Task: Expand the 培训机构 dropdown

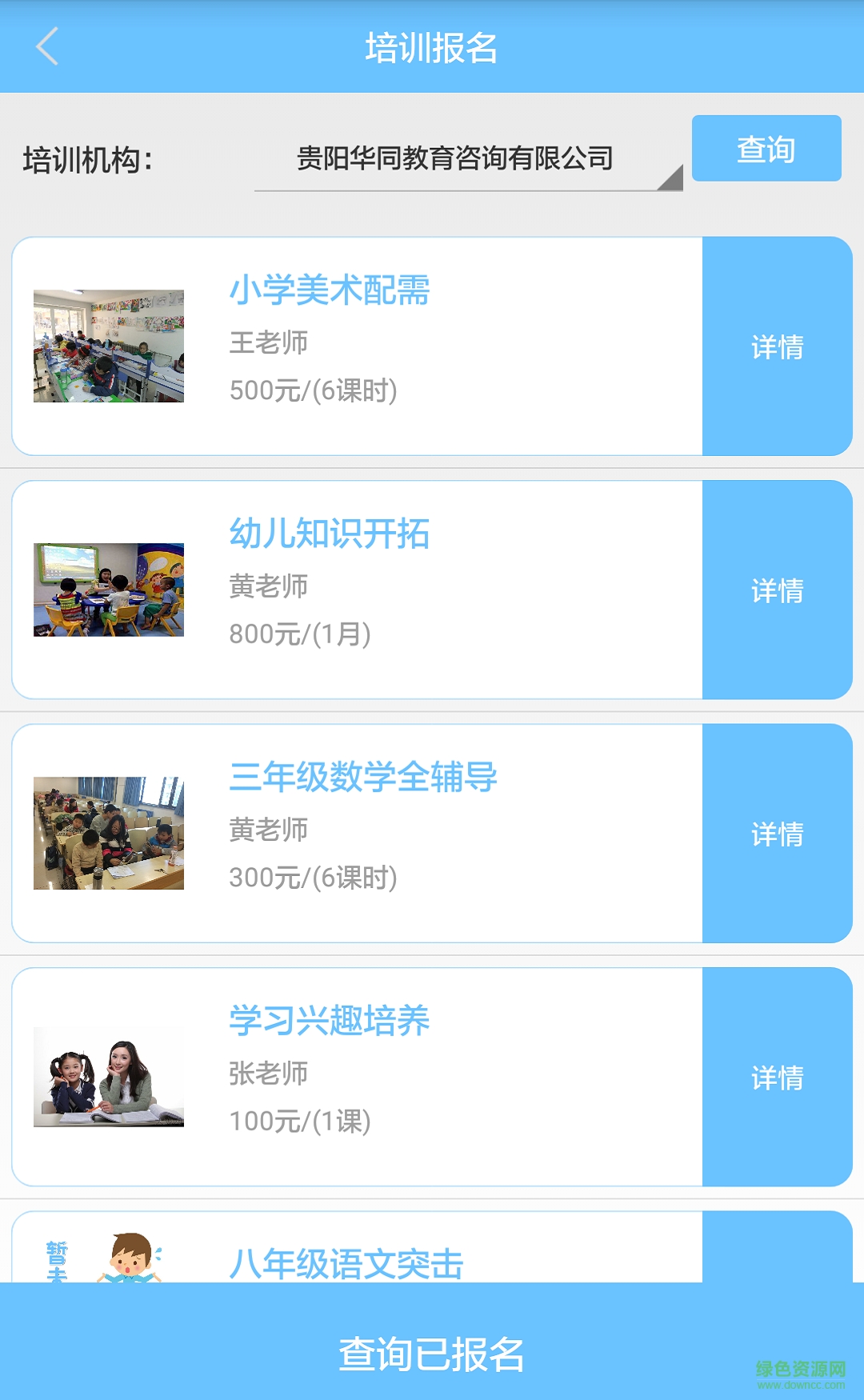Action: [468, 159]
